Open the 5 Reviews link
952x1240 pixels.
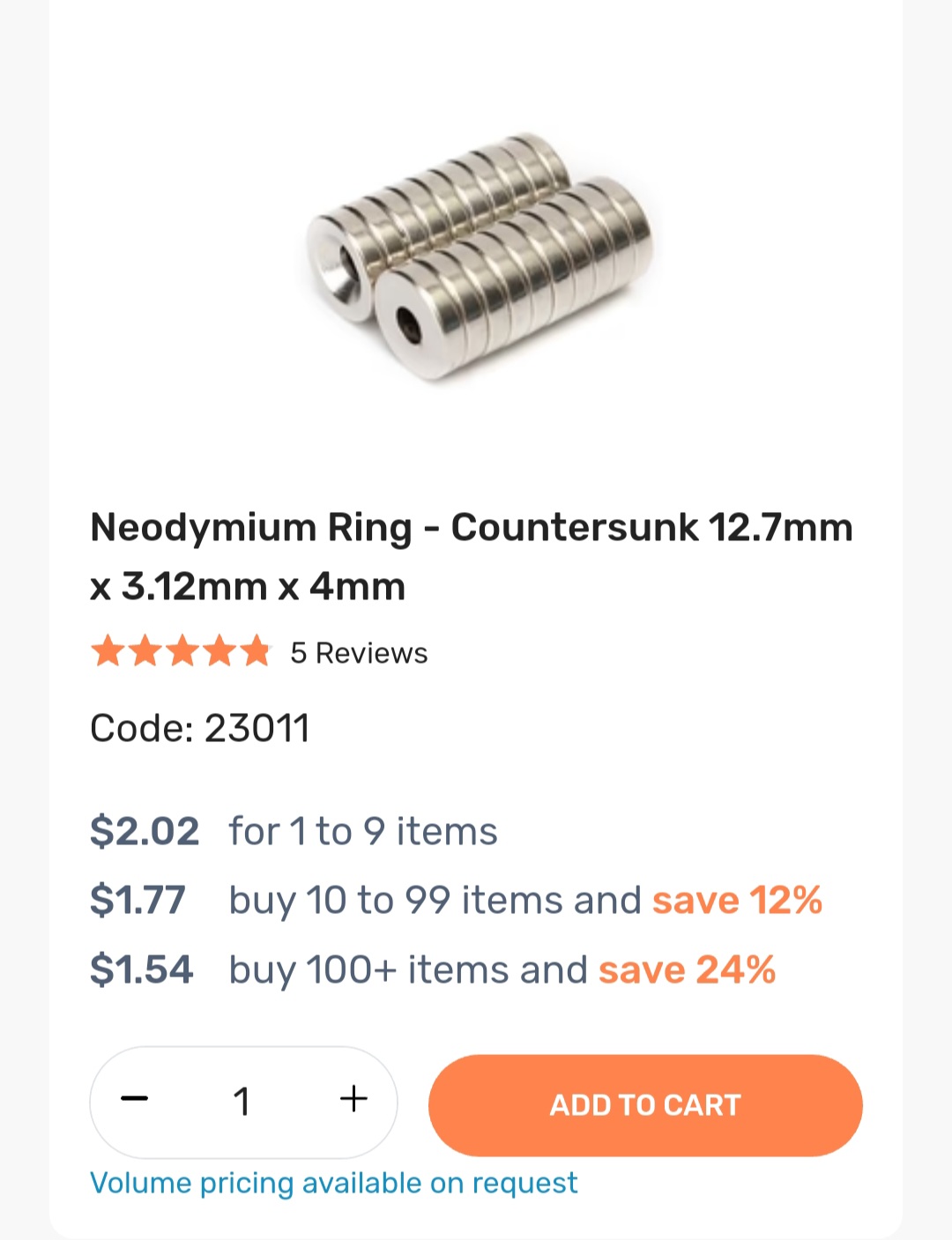point(359,653)
